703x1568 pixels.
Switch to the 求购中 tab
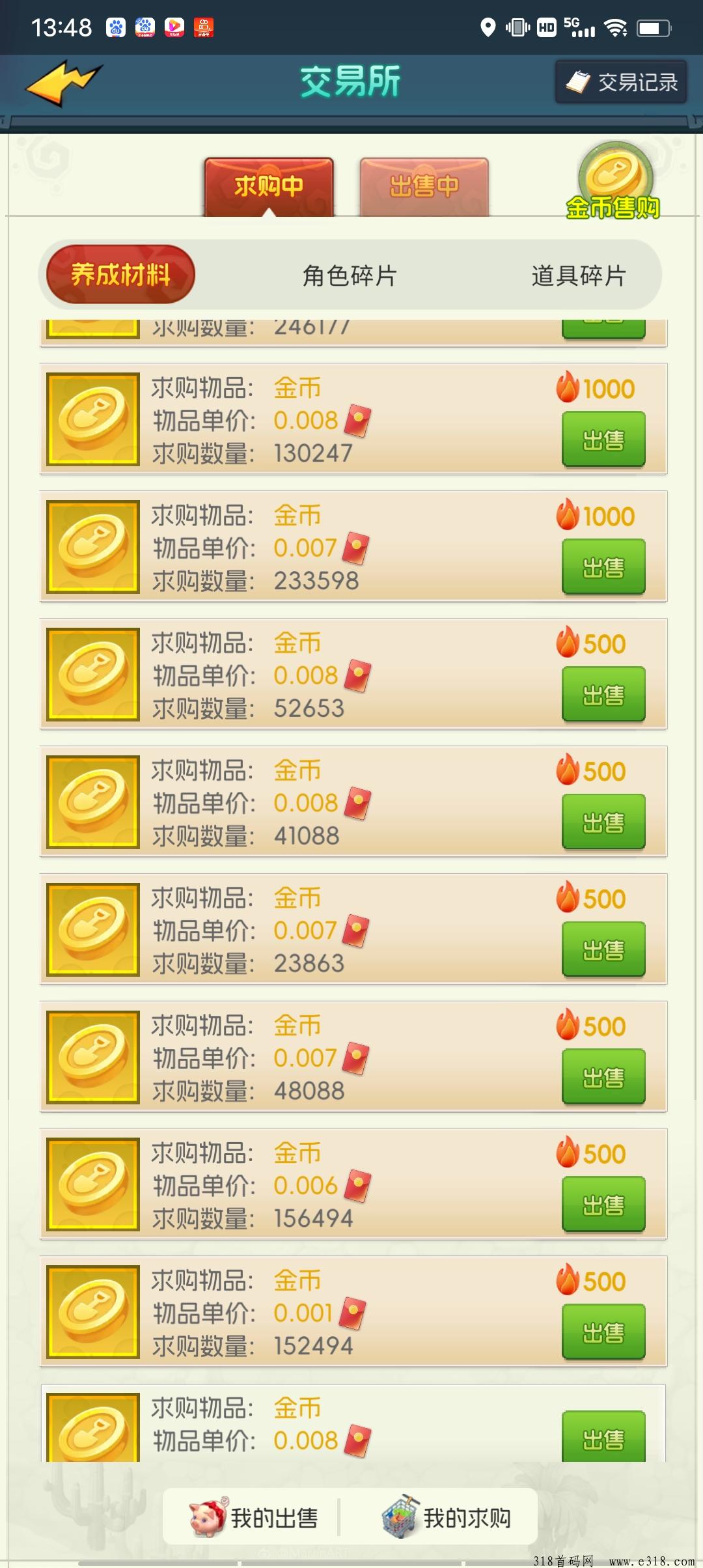(x=269, y=186)
